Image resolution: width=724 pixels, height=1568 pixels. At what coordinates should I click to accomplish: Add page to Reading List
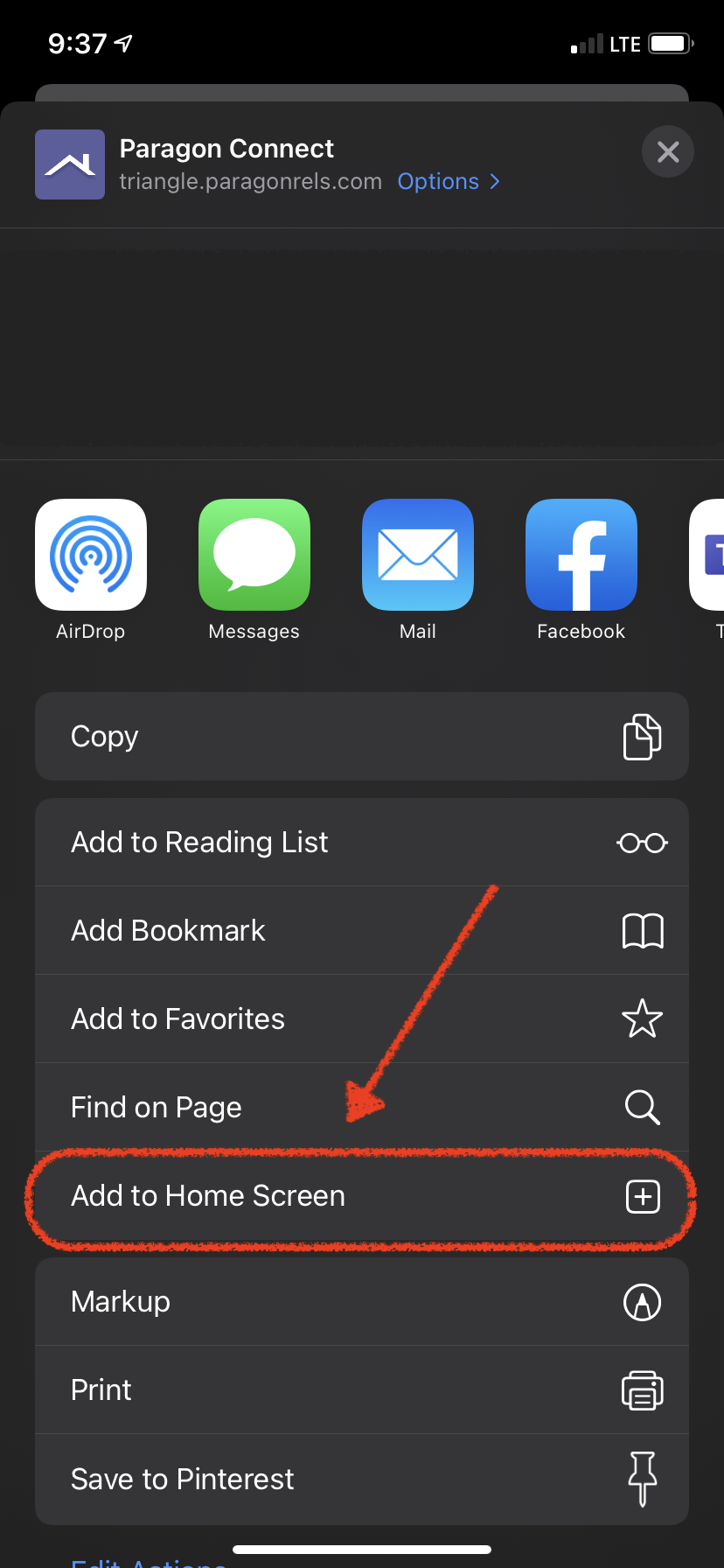click(362, 842)
